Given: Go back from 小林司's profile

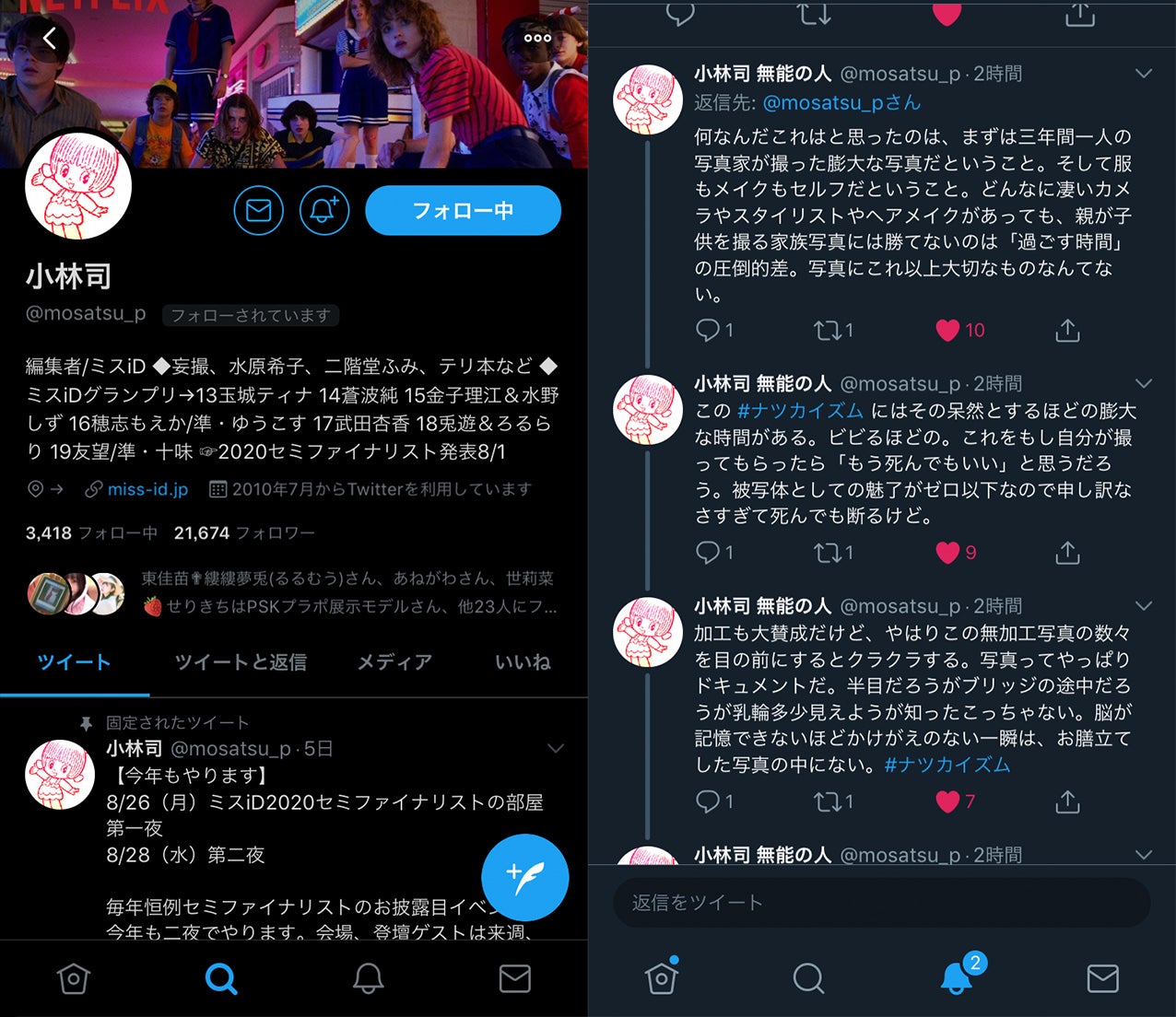Looking at the screenshot, I should tap(50, 38).
